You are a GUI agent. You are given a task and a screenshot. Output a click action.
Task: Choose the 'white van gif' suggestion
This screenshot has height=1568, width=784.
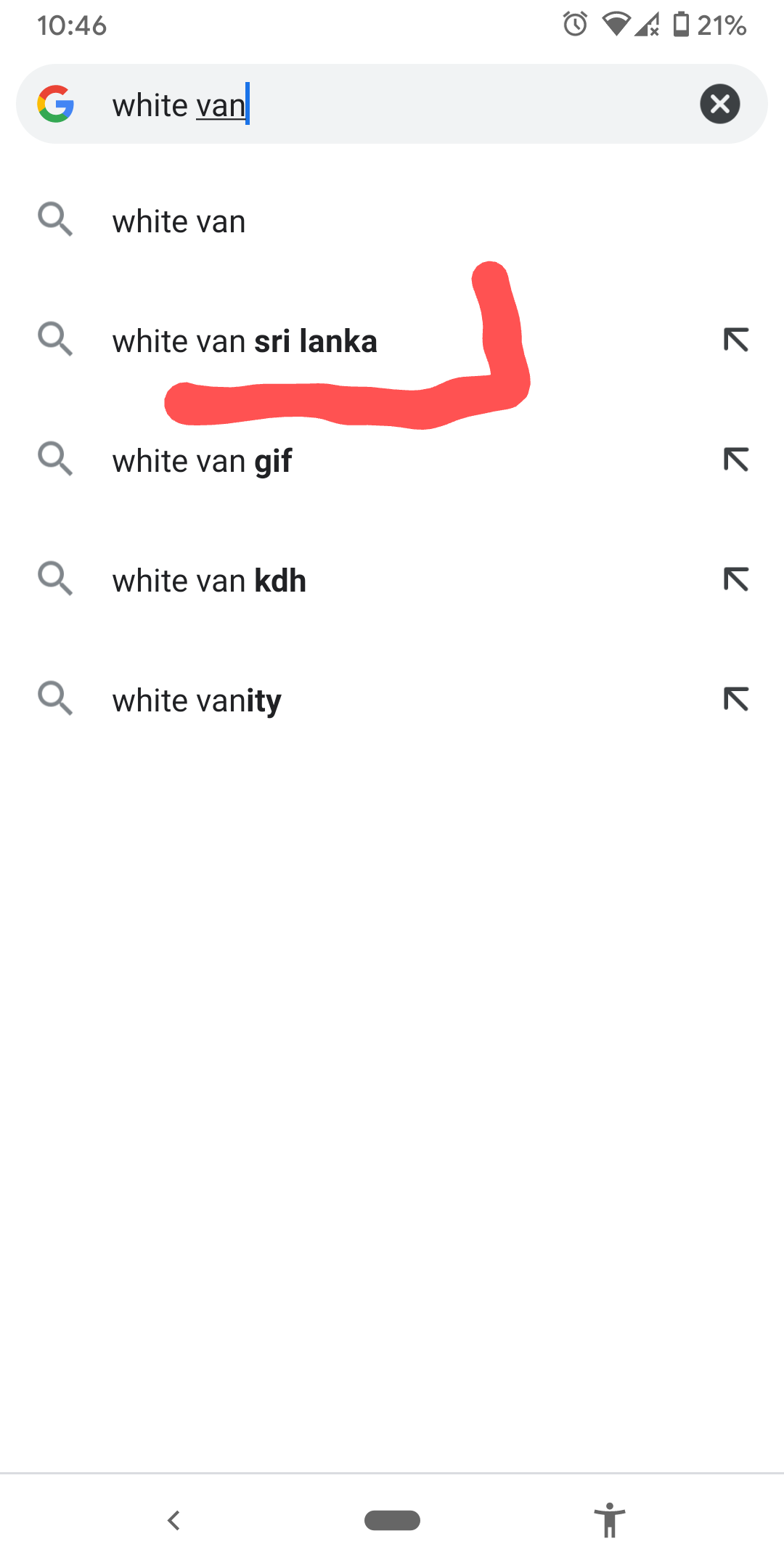(392, 460)
